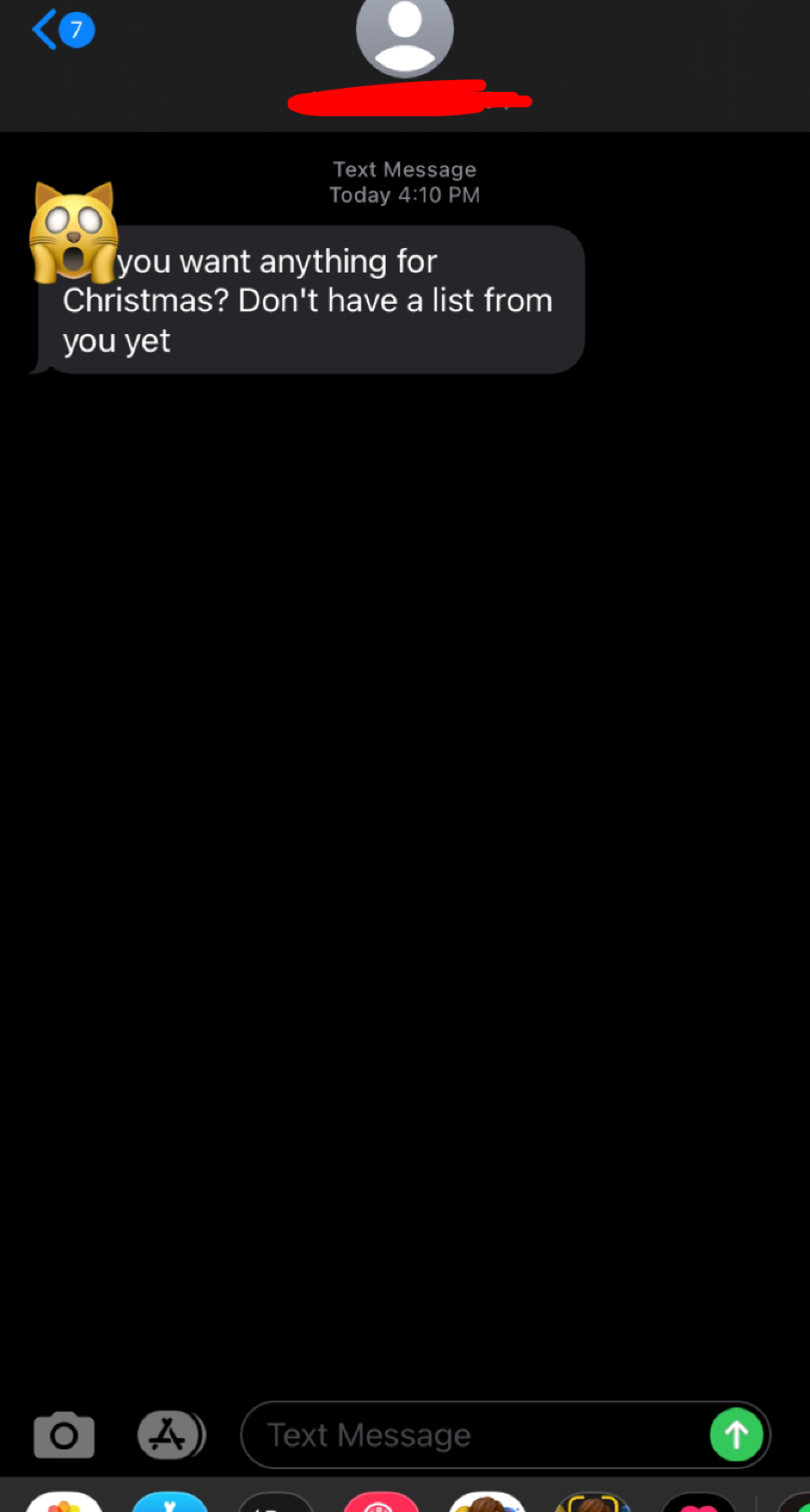This screenshot has height=1512, width=810.
Task: Focus the Text Message input field
Action: (x=472, y=1435)
